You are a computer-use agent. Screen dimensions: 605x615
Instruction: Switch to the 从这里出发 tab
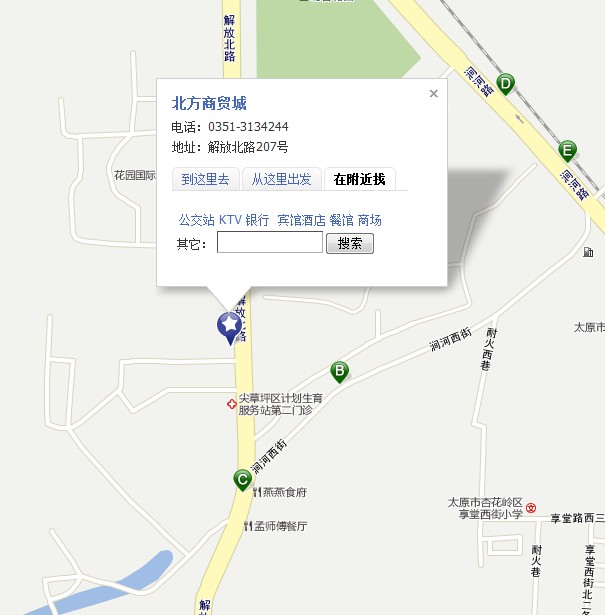(281, 179)
